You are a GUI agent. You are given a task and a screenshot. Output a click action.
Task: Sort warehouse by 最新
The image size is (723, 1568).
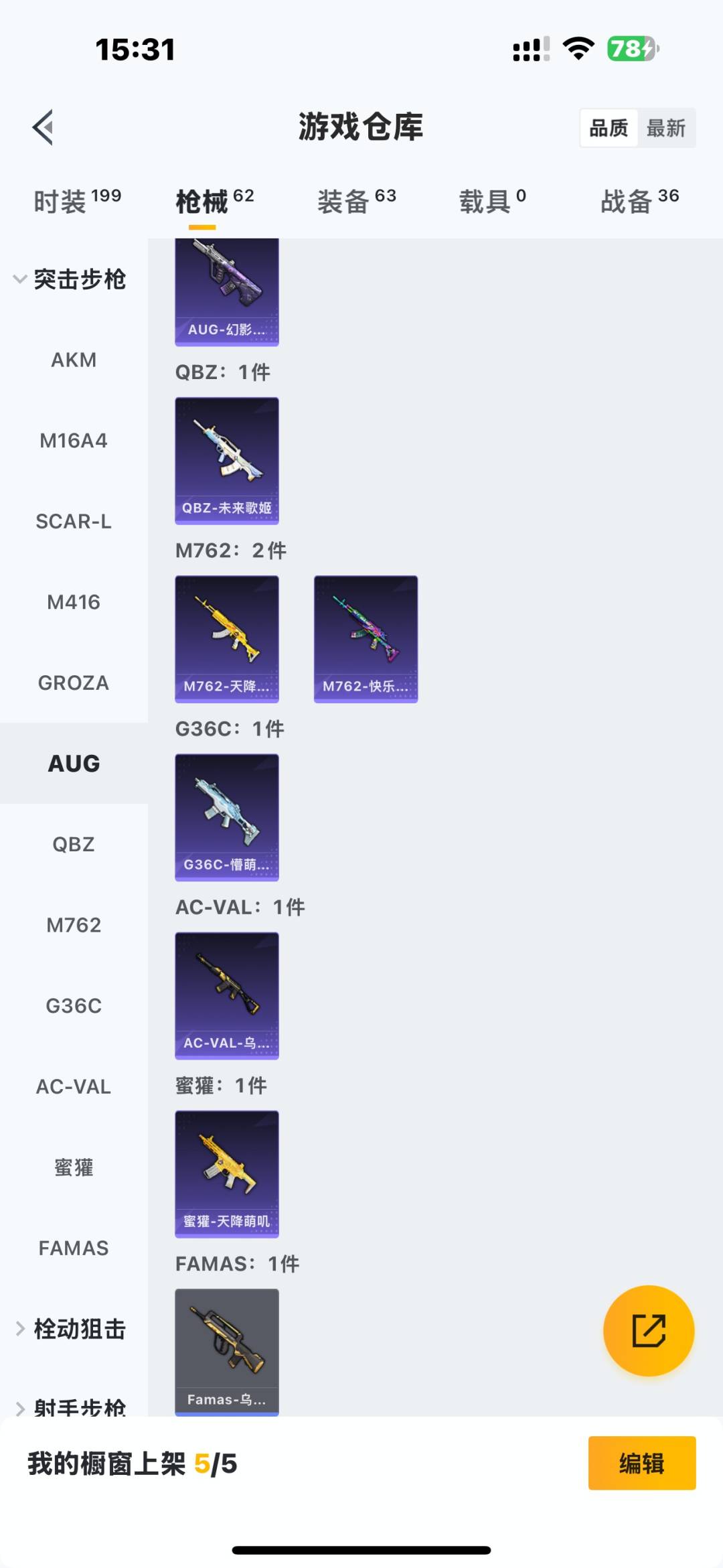[666, 128]
